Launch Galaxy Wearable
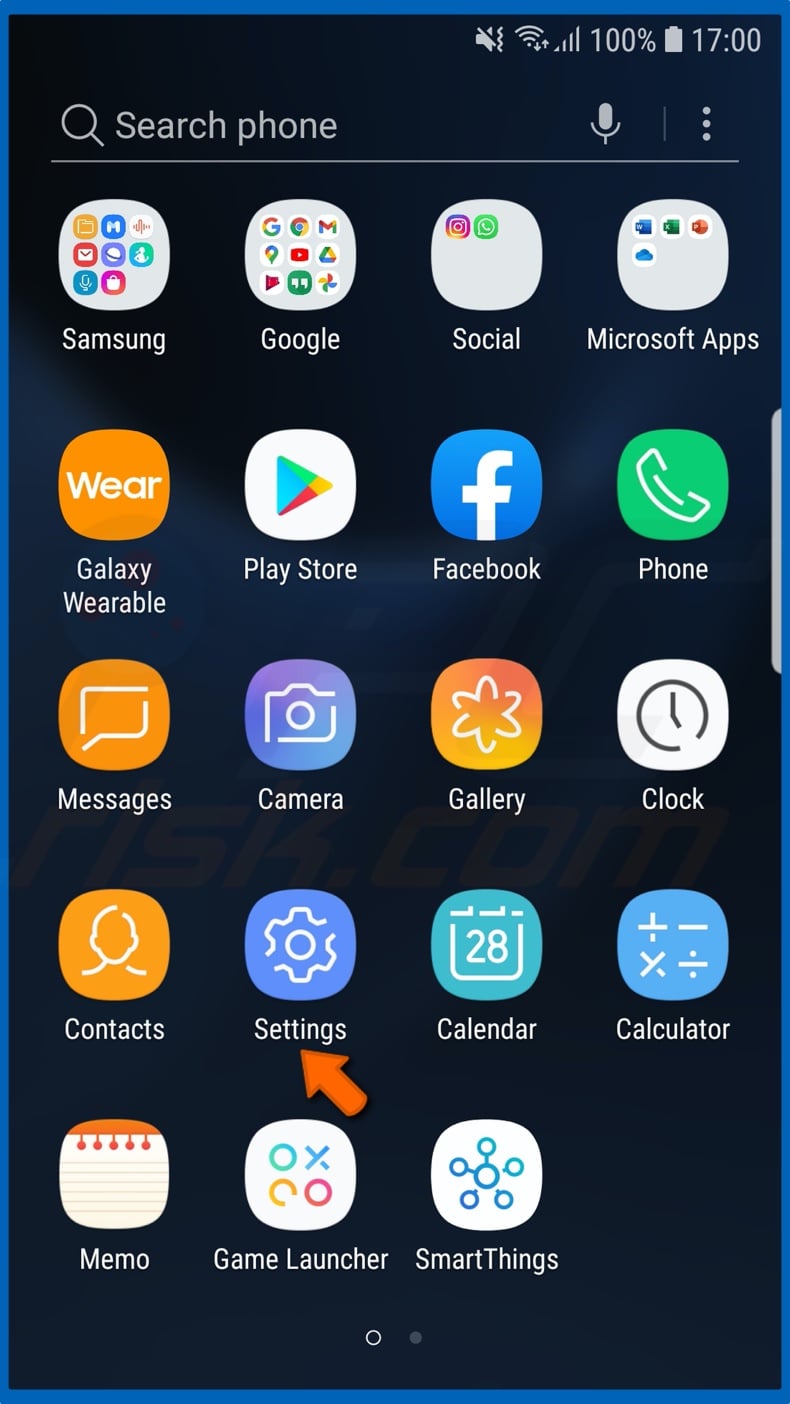 114,485
